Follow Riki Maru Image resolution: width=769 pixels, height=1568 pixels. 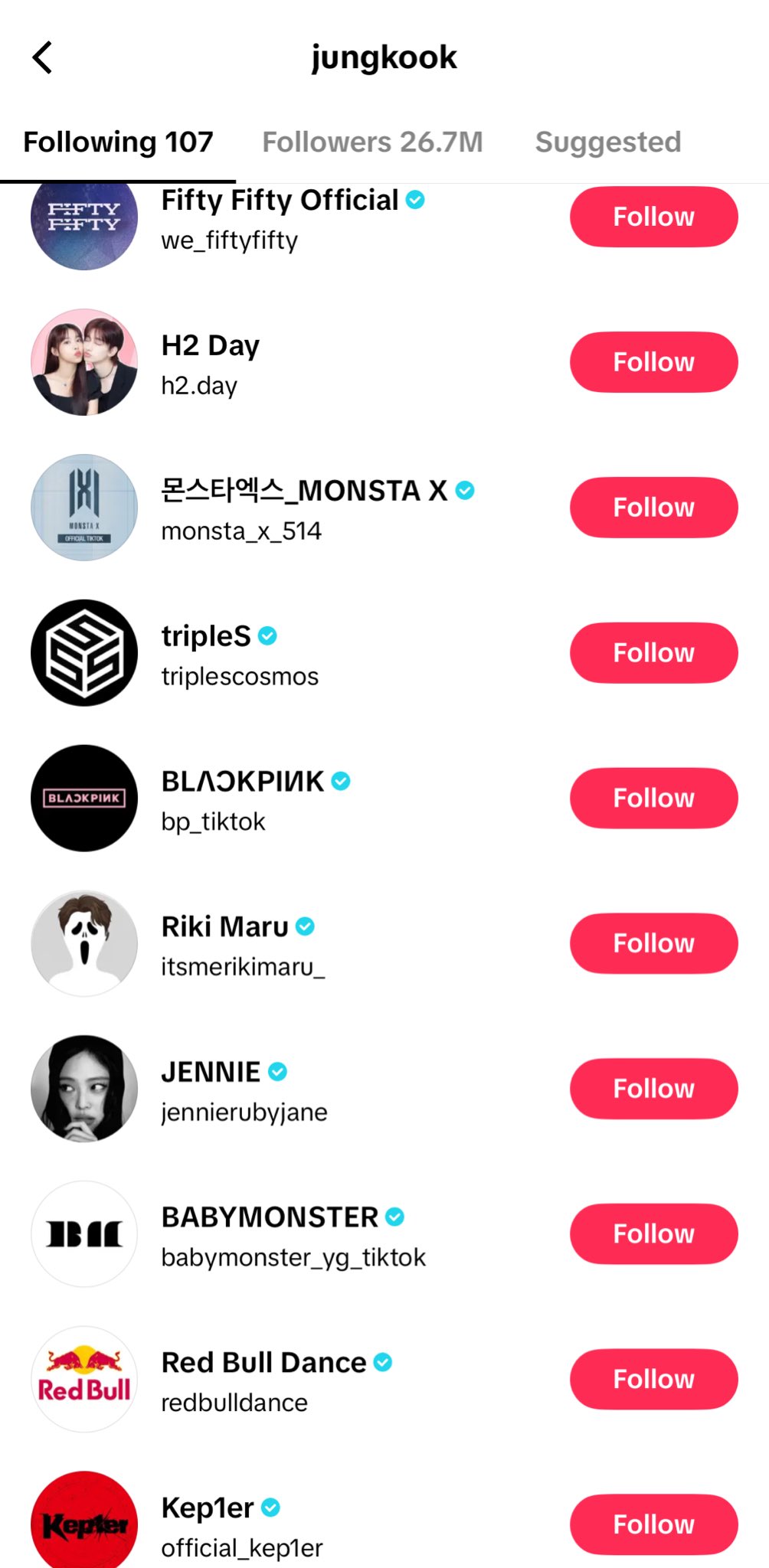pos(653,943)
